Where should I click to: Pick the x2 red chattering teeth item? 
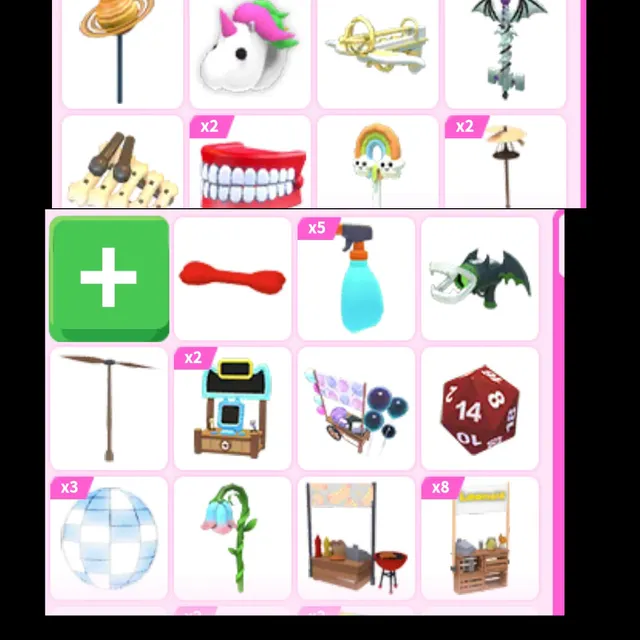coord(250,163)
